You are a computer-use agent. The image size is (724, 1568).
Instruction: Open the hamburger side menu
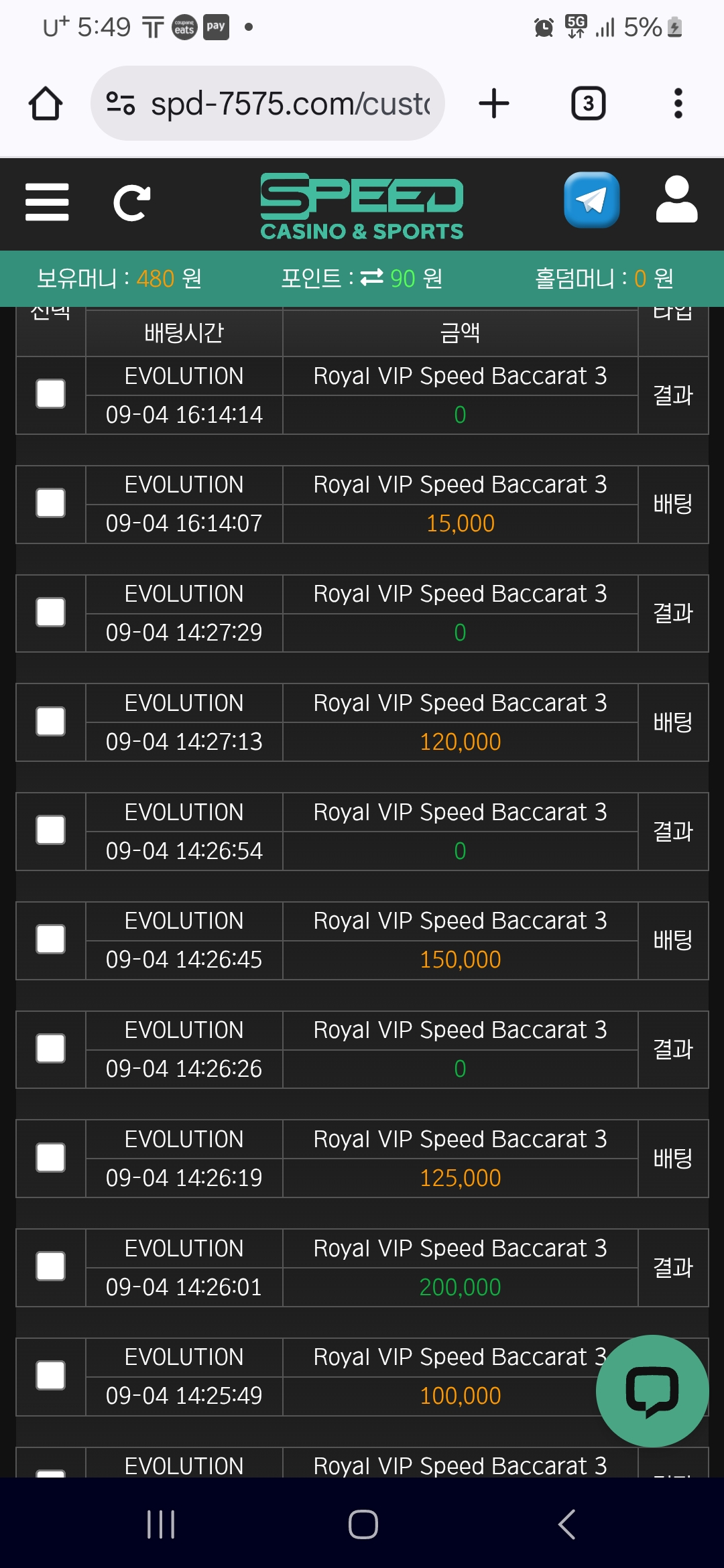(x=47, y=202)
